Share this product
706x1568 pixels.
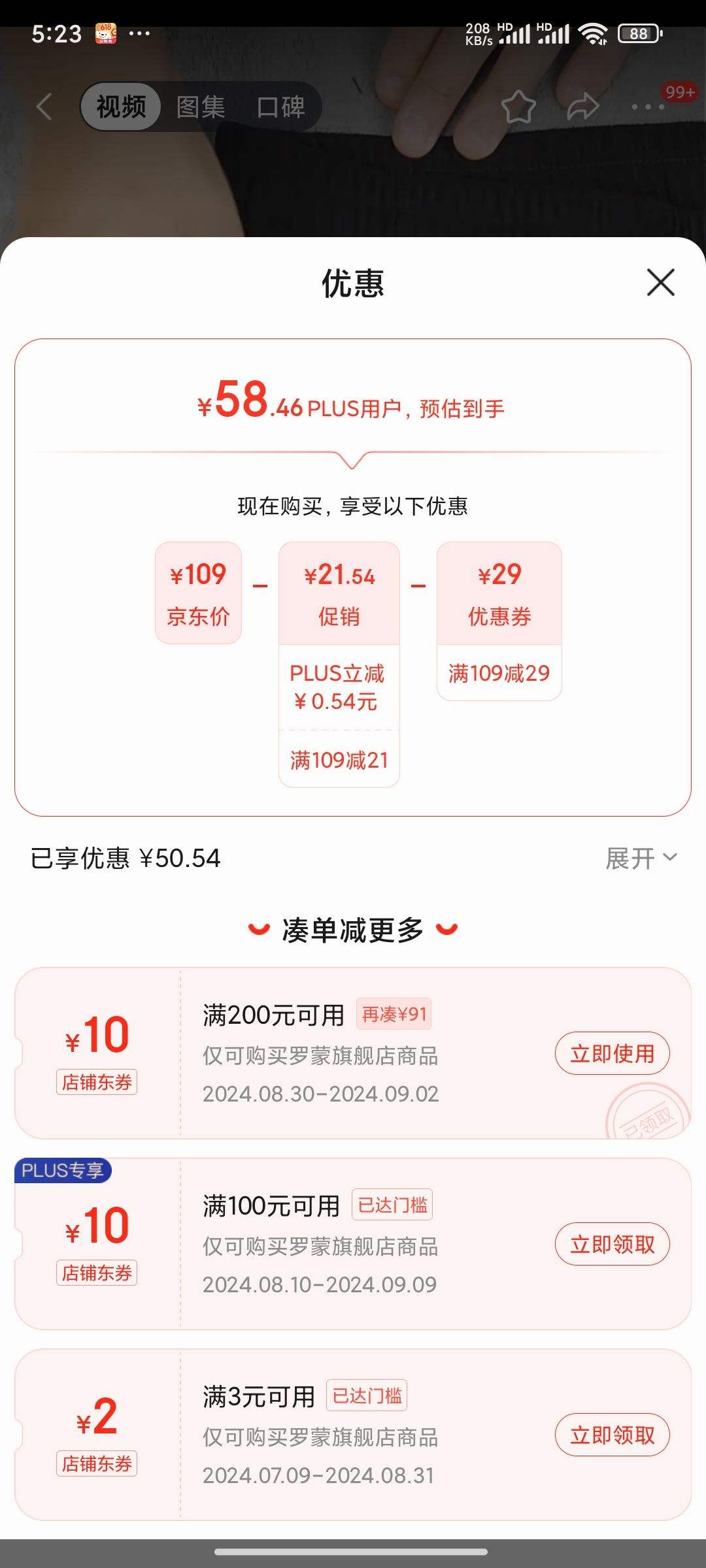tap(582, 106)
